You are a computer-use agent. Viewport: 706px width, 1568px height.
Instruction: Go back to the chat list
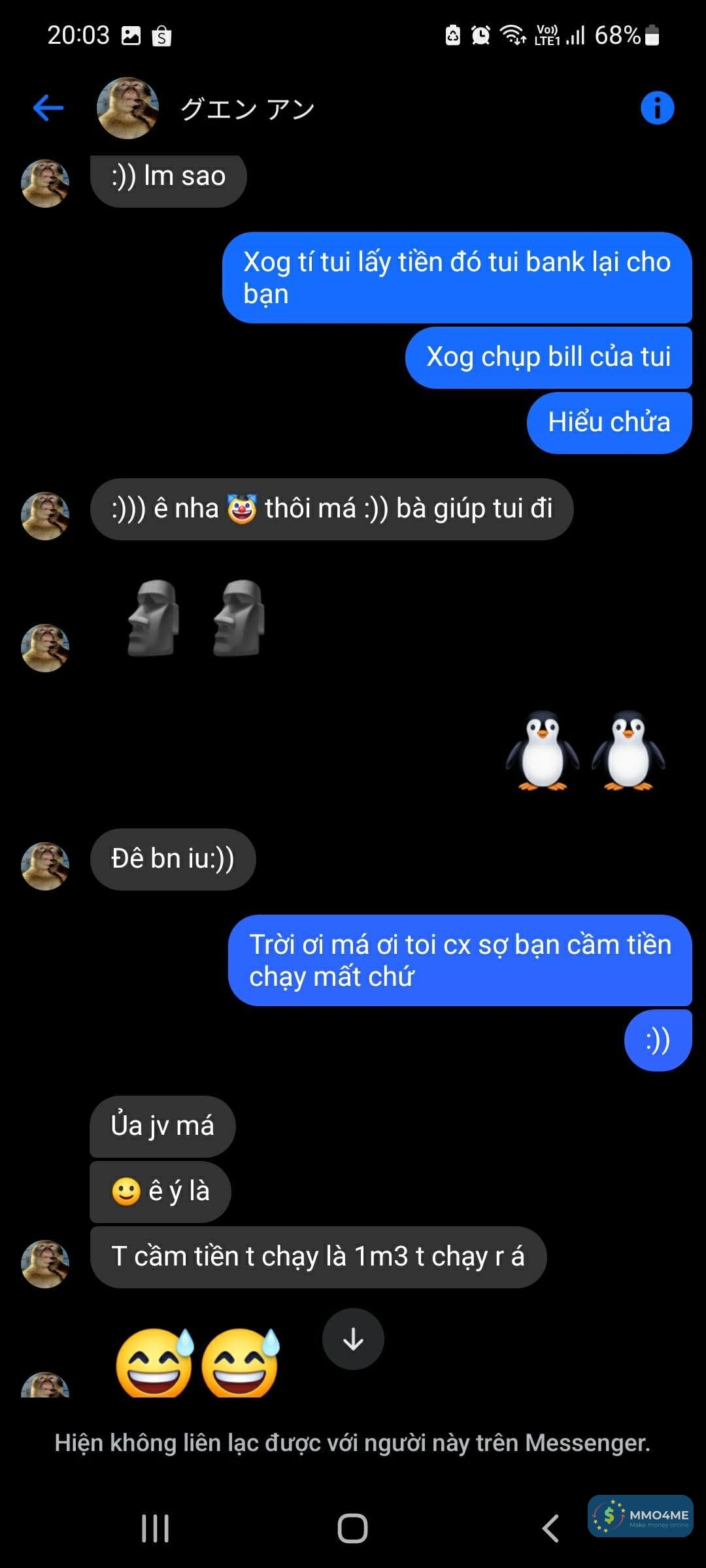(x=48, y=108)
